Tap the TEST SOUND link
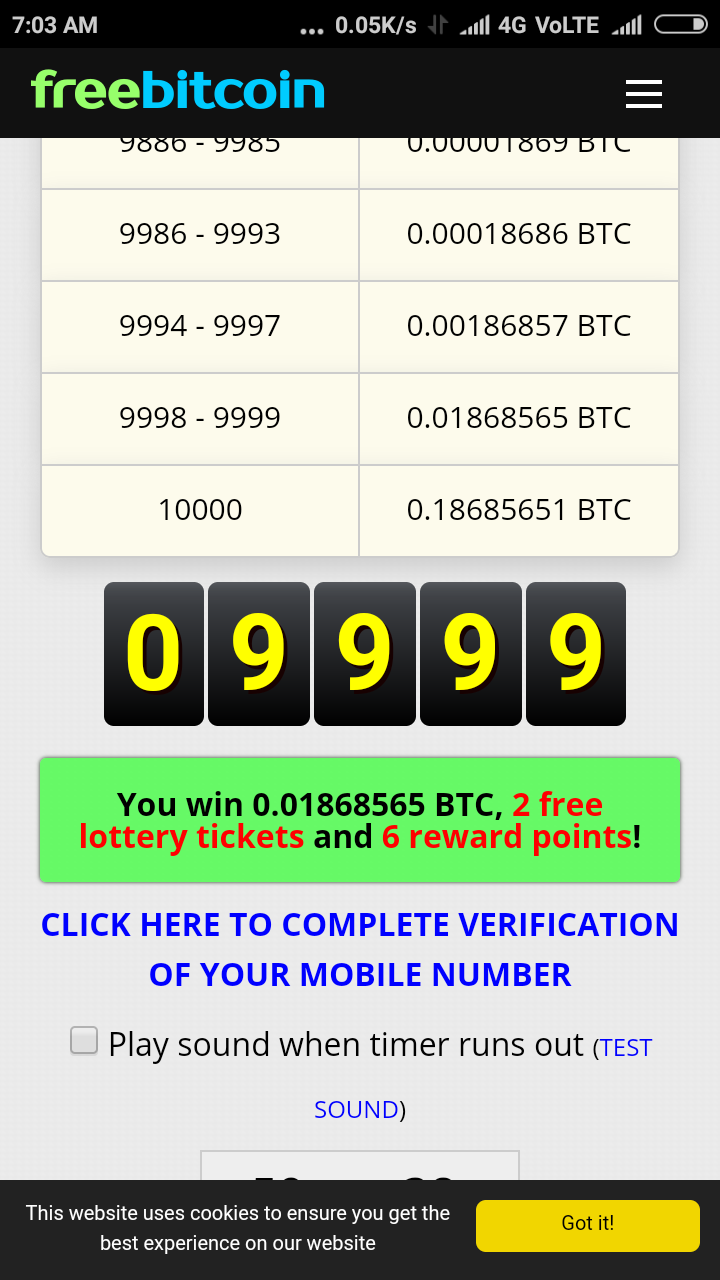 (x=483, y=1078)
